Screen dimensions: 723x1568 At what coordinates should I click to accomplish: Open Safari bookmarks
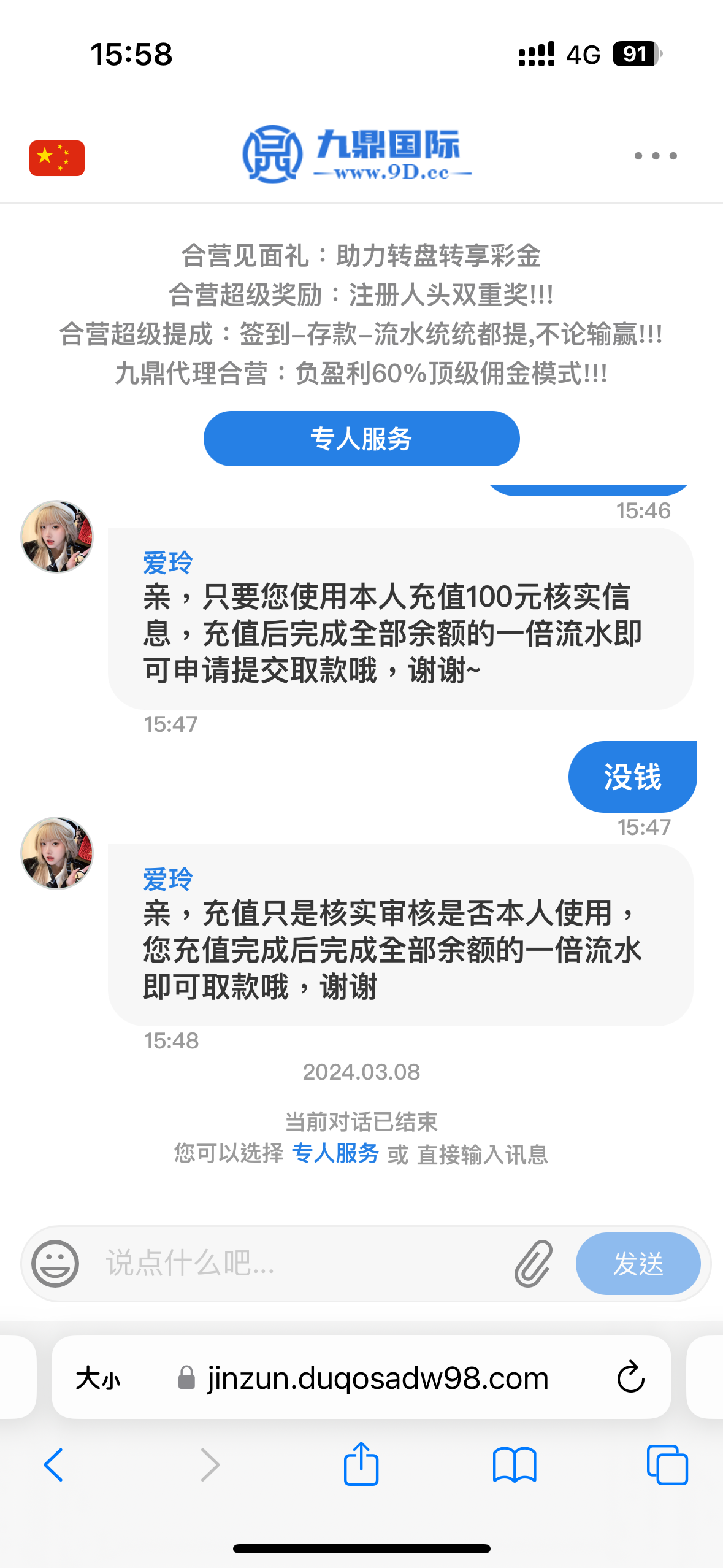(515, 1465)
